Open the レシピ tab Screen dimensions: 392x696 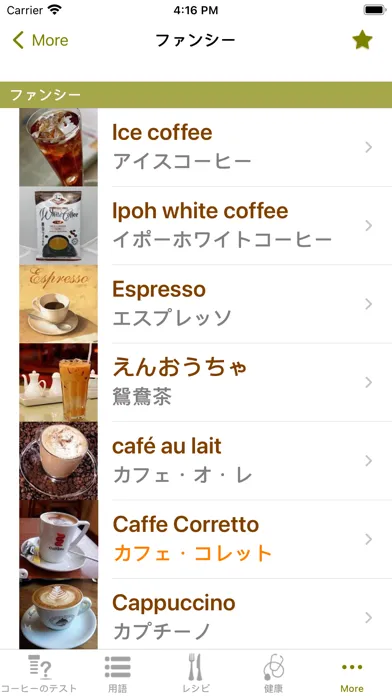click(196, 673)
